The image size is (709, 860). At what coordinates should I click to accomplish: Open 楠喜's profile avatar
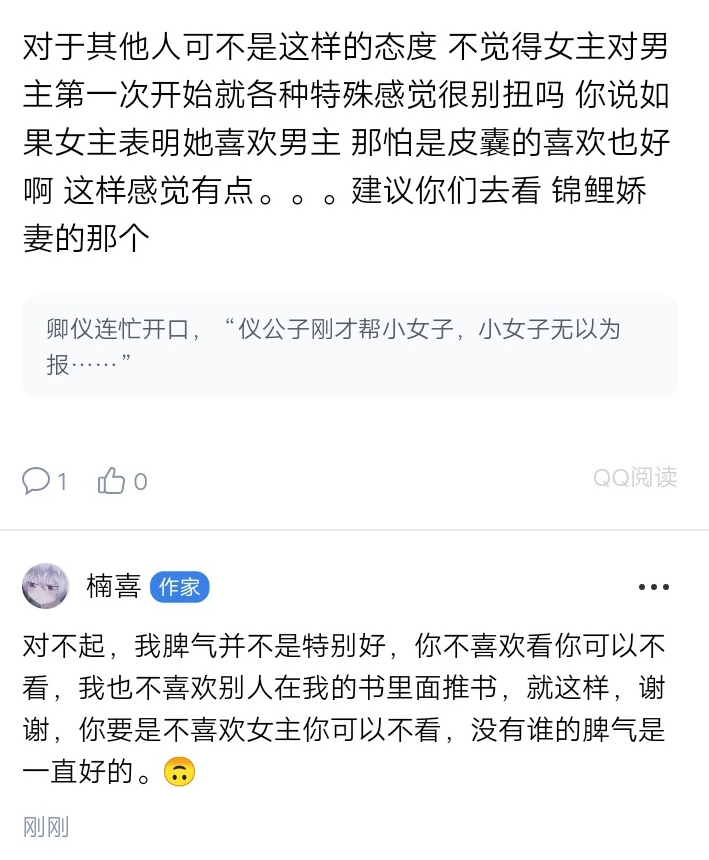point(46,586)
